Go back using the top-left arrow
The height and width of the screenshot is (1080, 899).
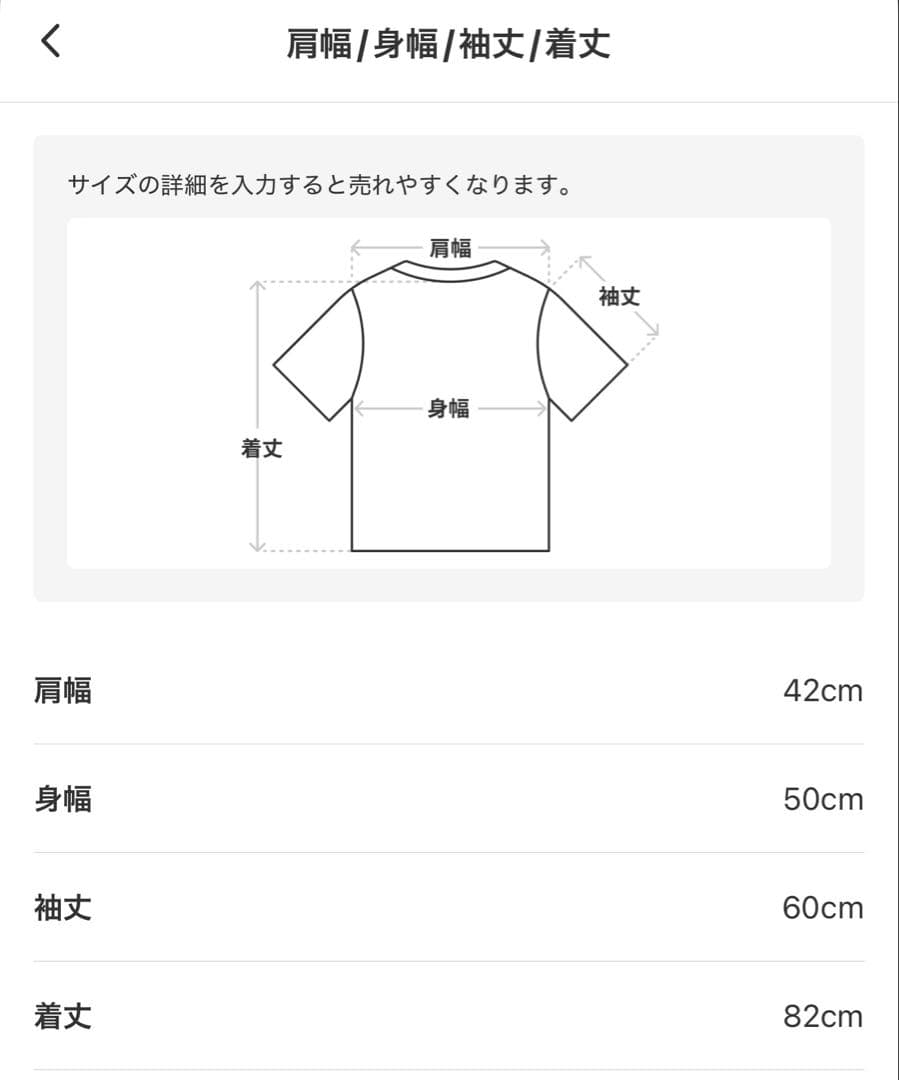click(x=51, y=43)
